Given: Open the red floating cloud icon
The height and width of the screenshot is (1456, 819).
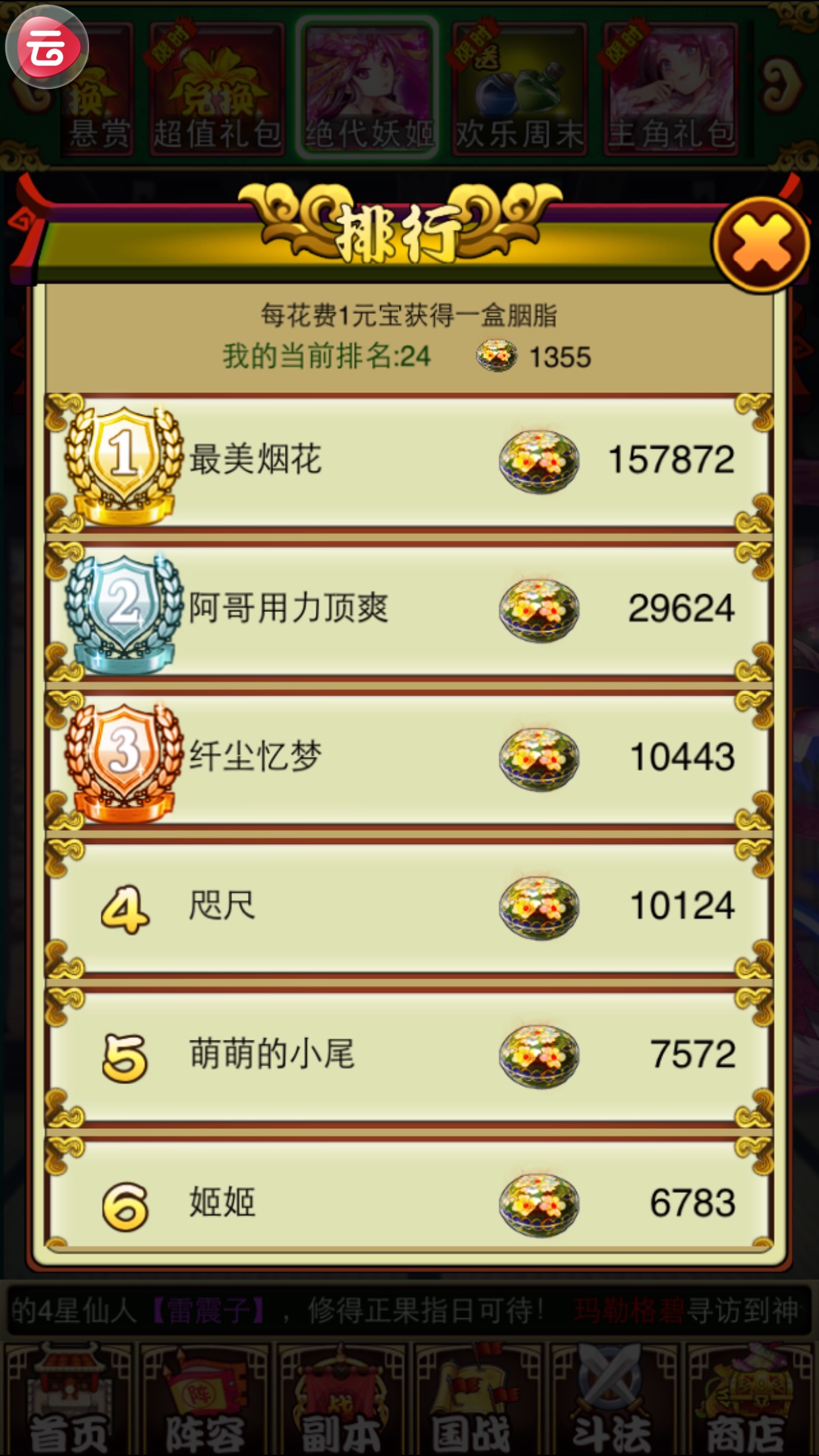Looking at the screenshot, I should (46, 47).
